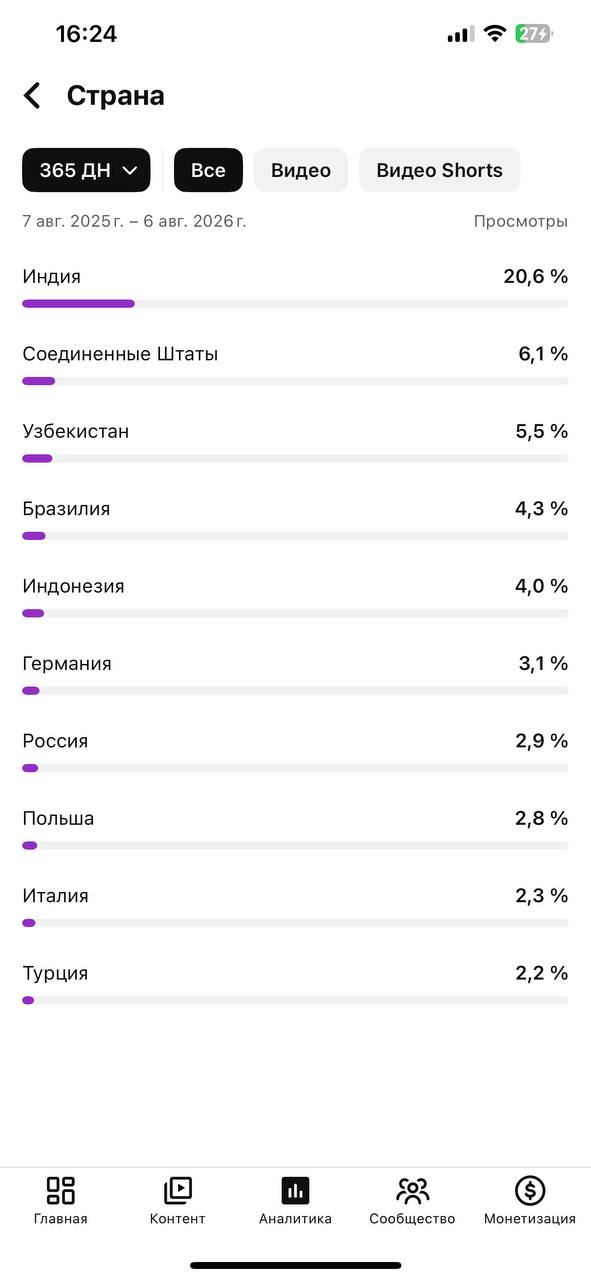Open the Сообщество tab
The image size is (591, 1280).
tap(412, 1200)
